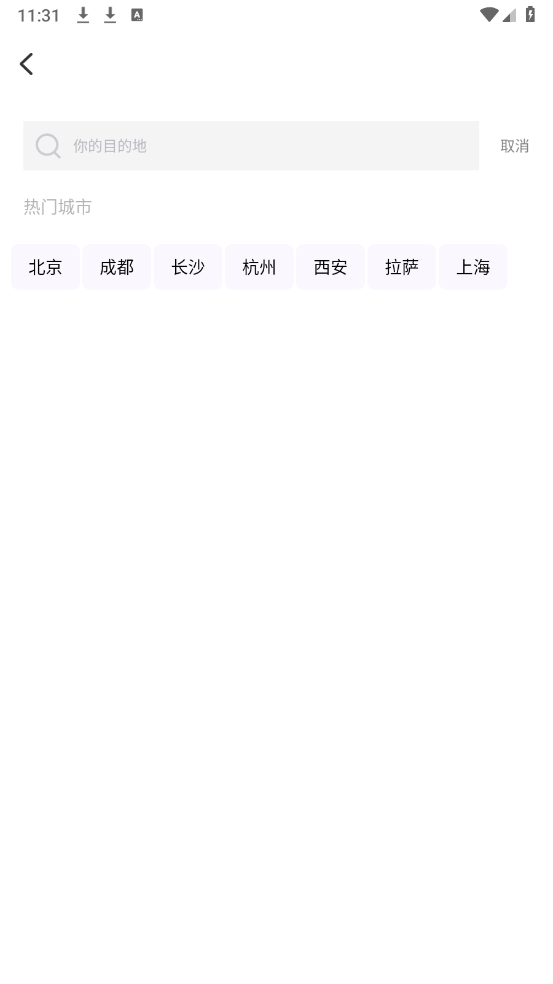Cancel the search with 取消

coord(515,146)
